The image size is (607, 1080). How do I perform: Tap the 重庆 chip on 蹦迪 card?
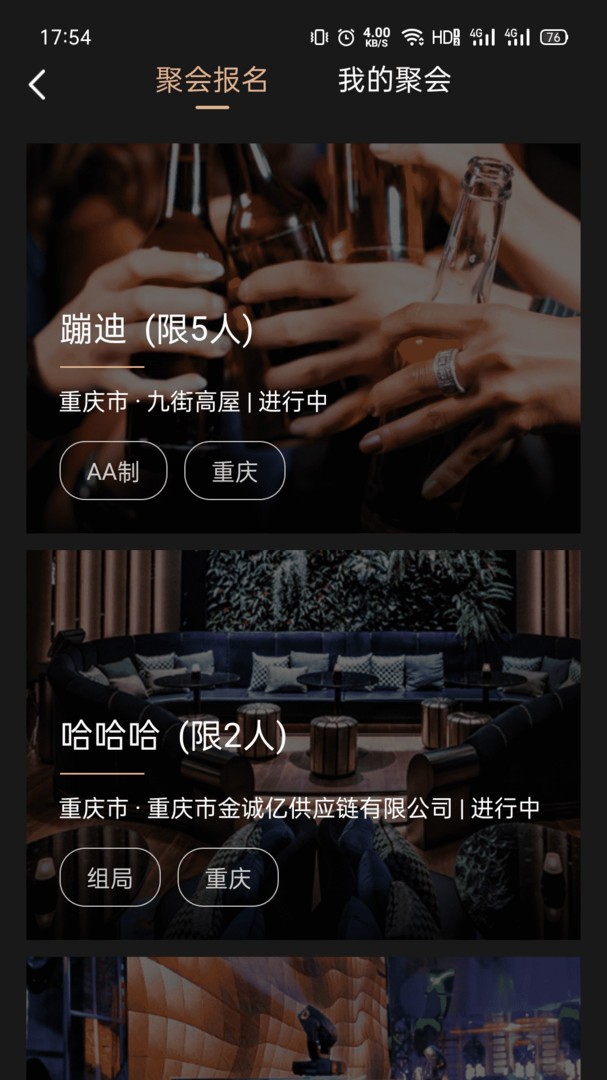pyautogui.click(x=234, y=471)
